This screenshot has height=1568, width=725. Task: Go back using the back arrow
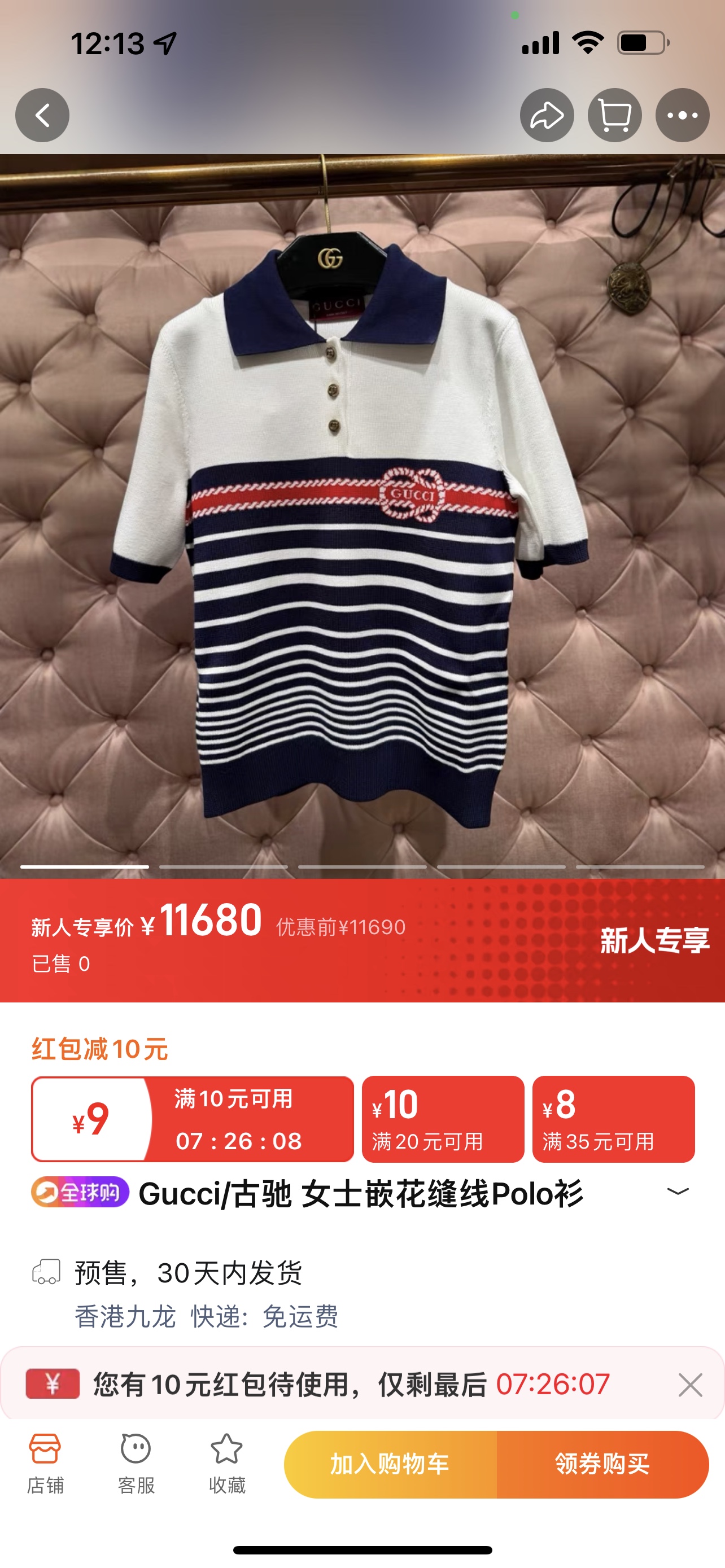[42, 116]
